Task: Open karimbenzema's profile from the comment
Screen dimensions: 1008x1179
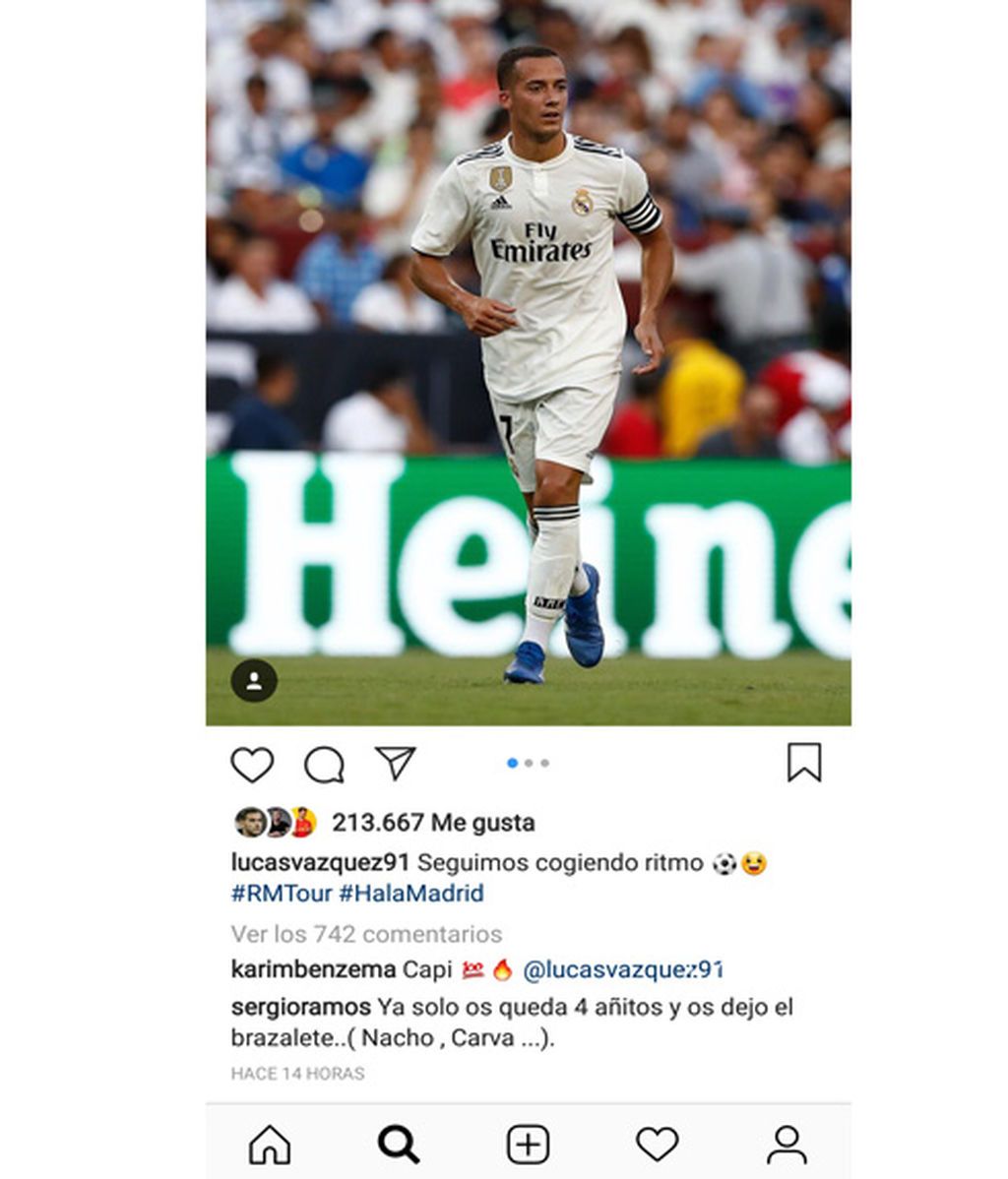Action: tap(313, 969)
